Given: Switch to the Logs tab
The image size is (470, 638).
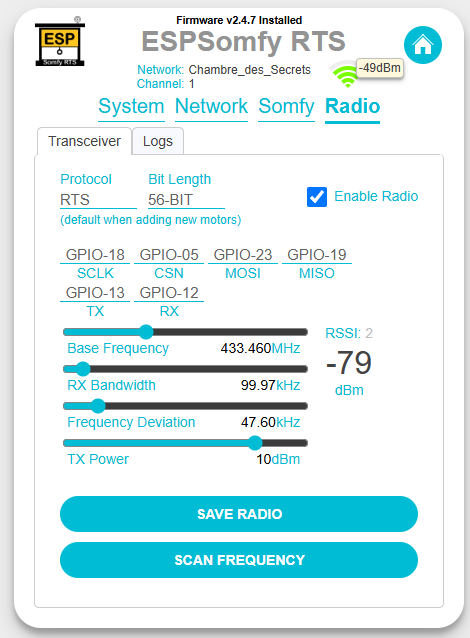Looking at the screenshot, I should 158,141.
